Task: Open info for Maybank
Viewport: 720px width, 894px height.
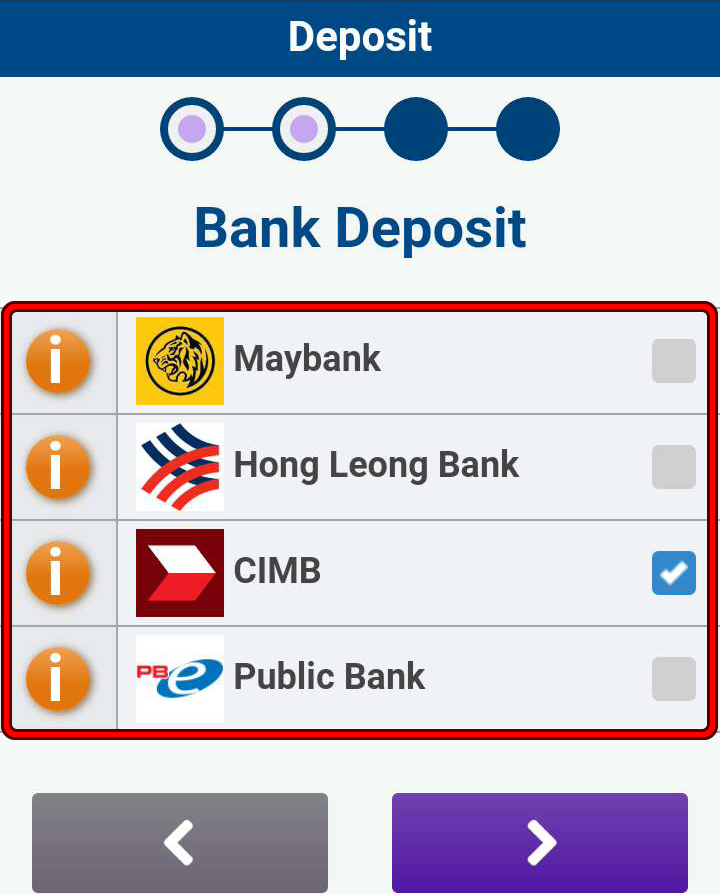Action: (58, 361)
